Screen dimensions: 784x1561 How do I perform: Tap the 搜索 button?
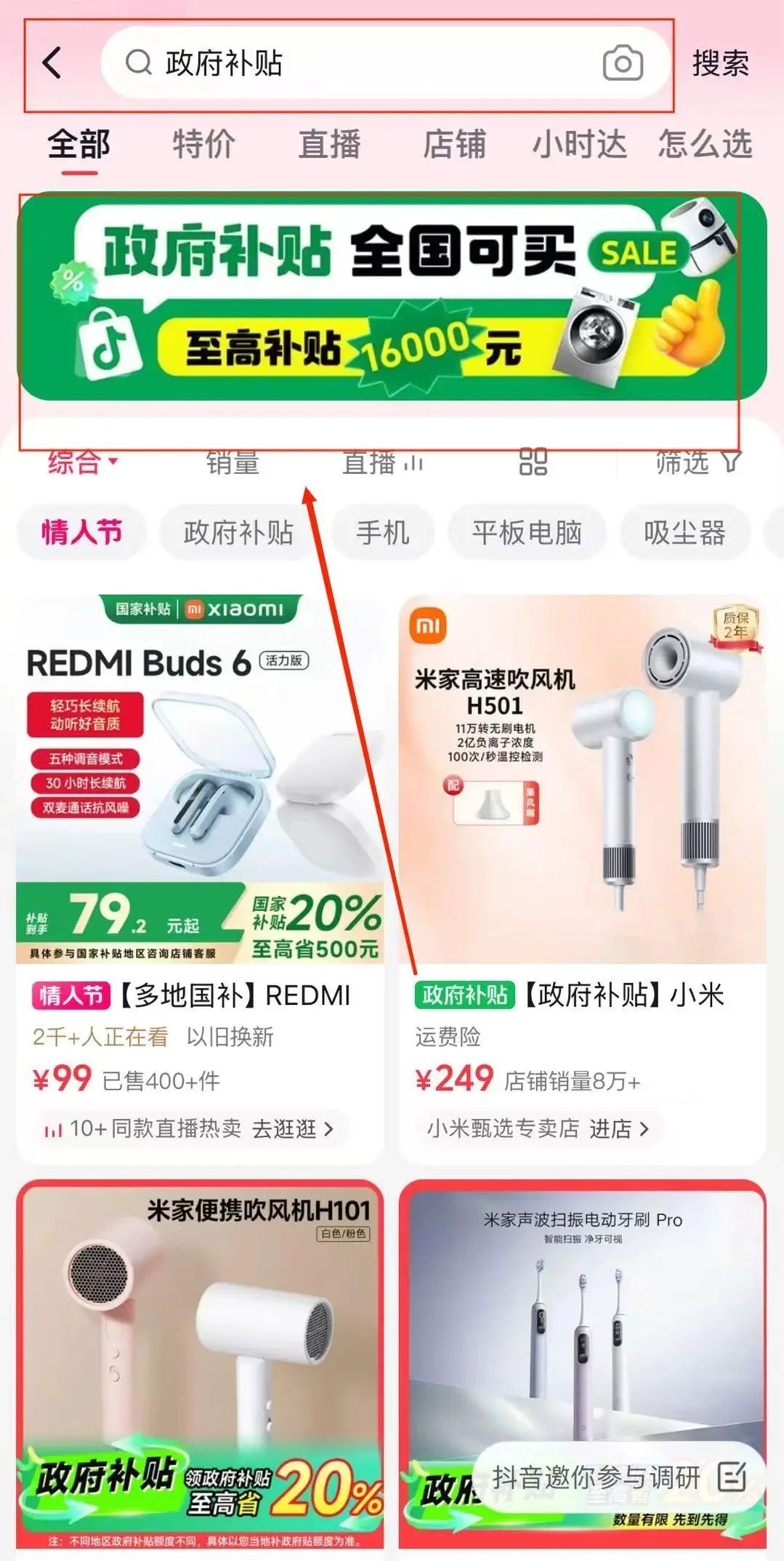click(719, 63)
